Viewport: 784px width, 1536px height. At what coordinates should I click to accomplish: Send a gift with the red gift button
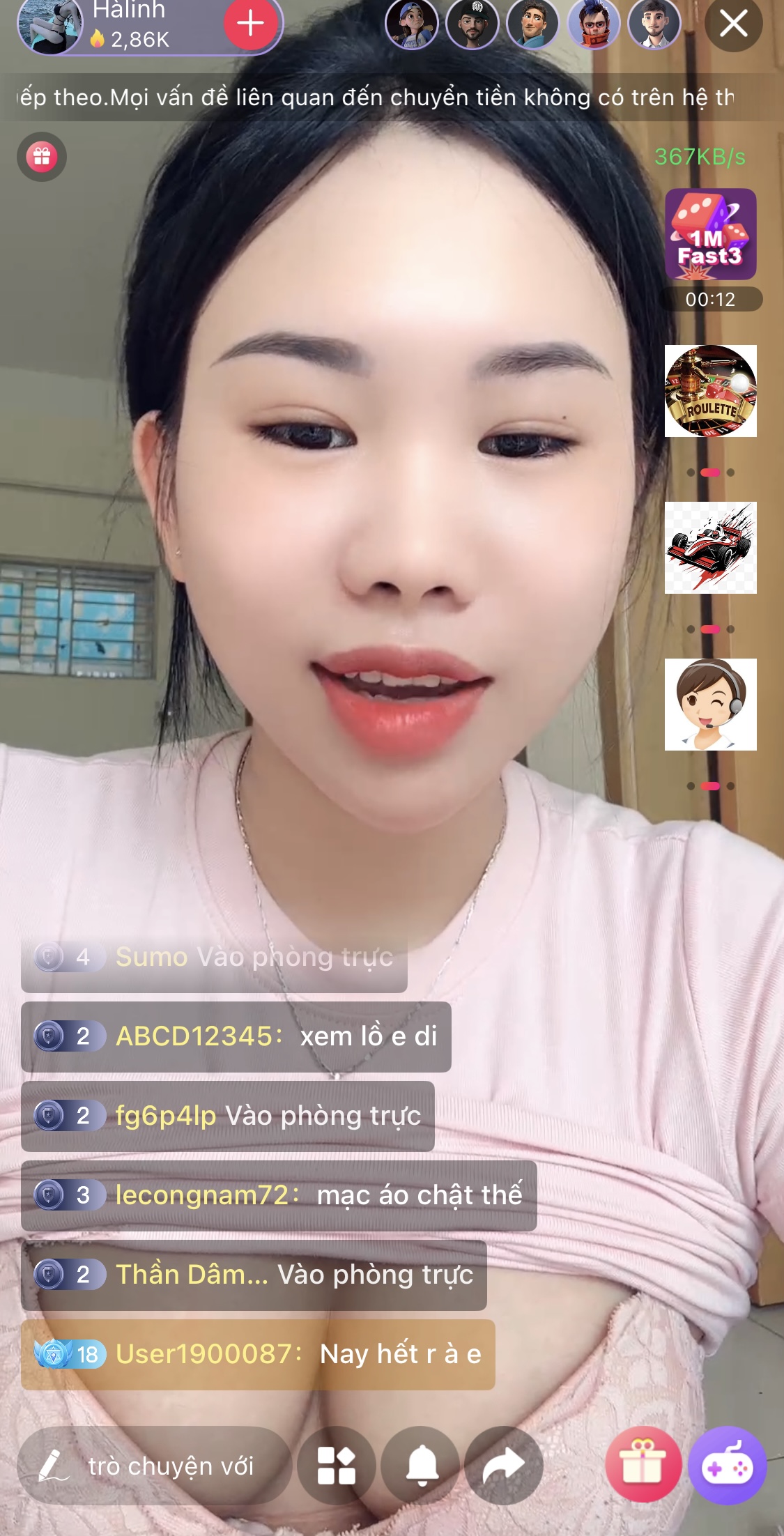[x=643, y=1466]
